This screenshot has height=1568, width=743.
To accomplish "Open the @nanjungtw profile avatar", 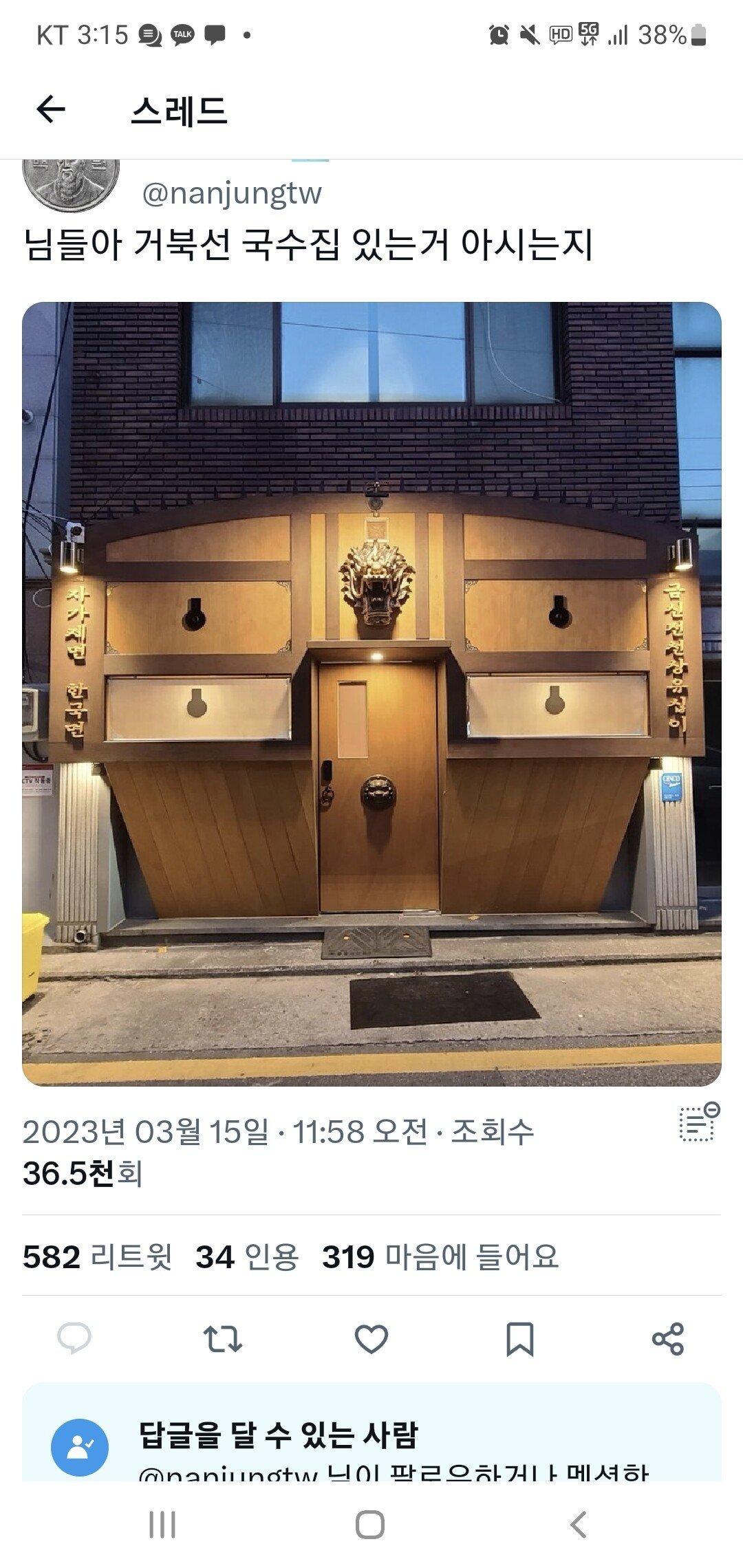I will (x=71, y=183).
